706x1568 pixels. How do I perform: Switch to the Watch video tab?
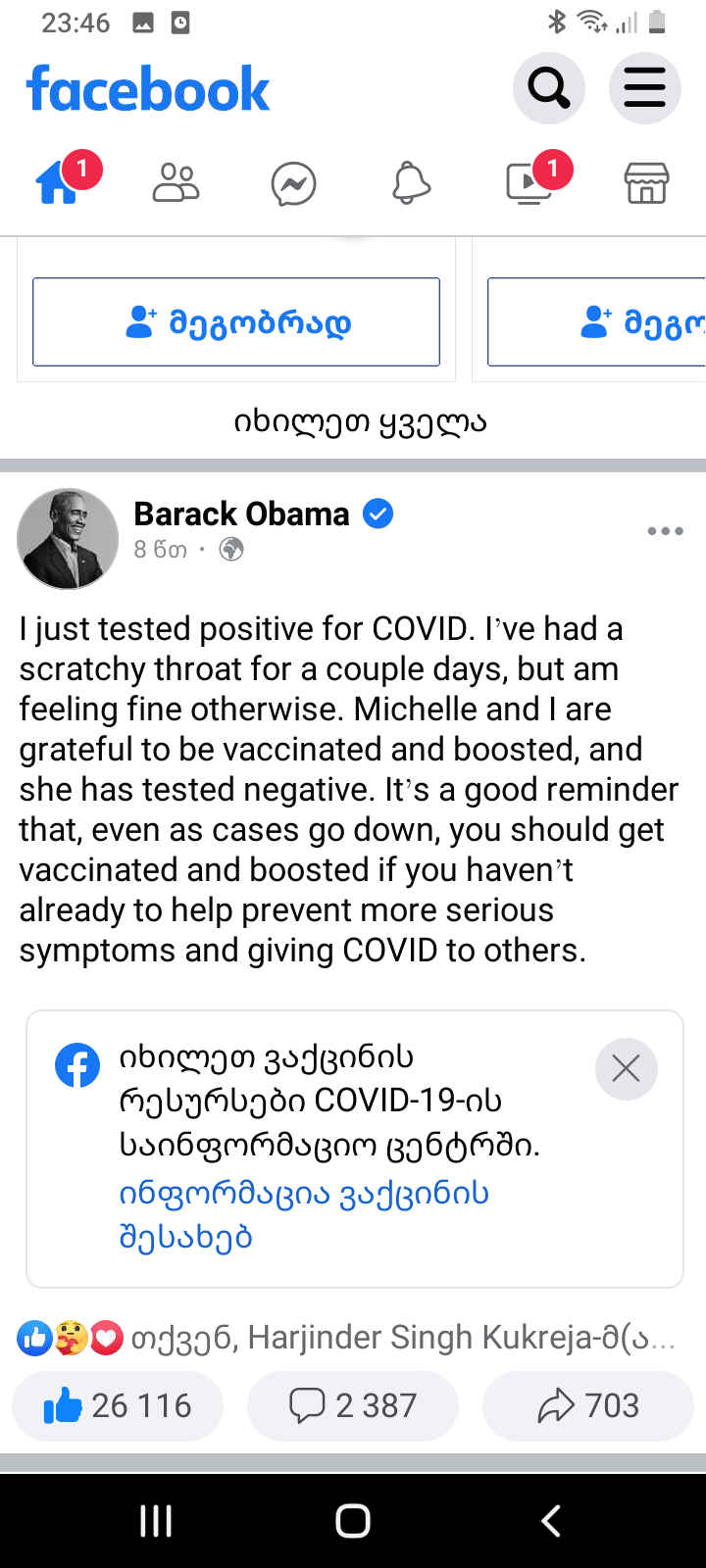tap(529, 183)
